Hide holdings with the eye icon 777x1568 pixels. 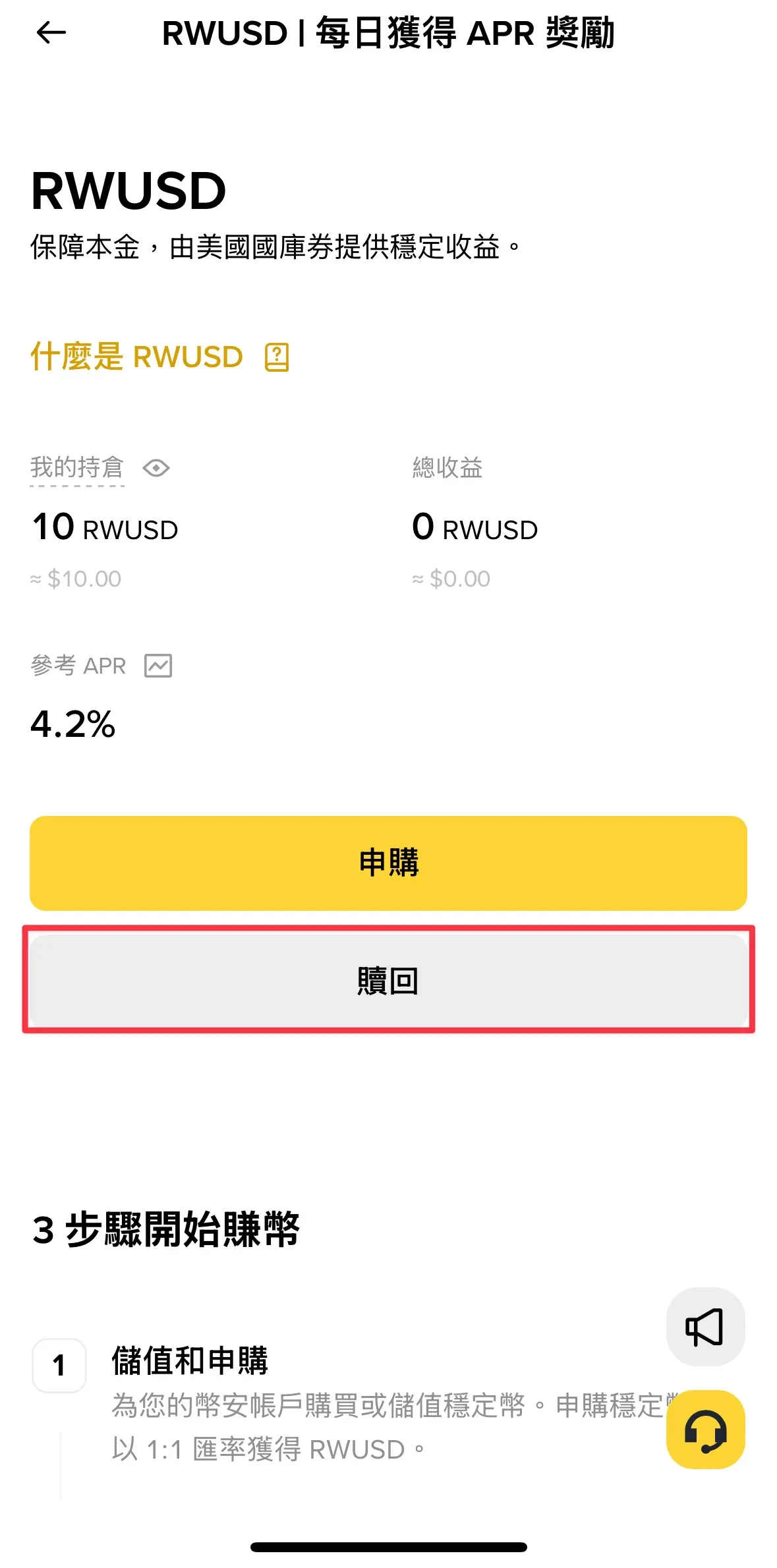(x=156, y=468)
